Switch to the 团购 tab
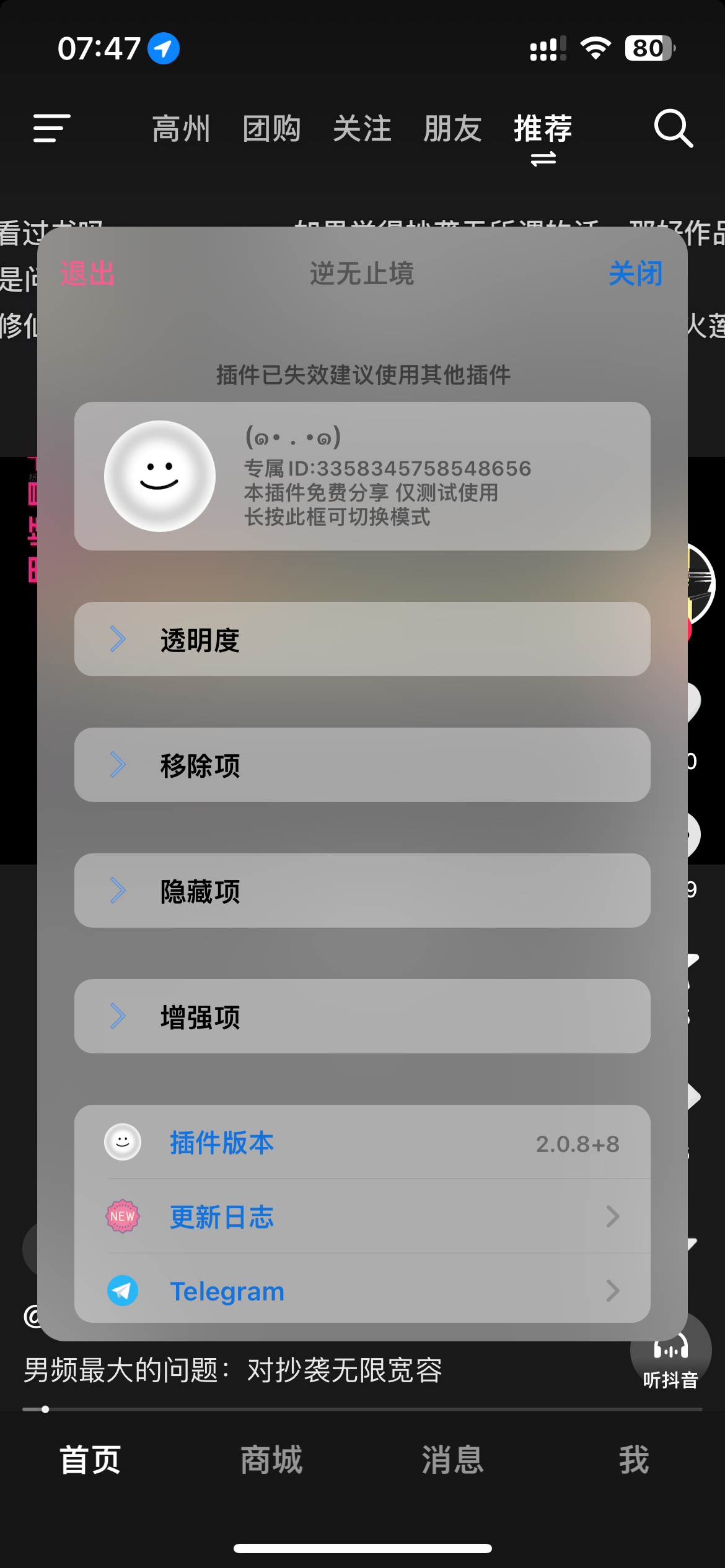725x1568 pixels. point(271,129)
